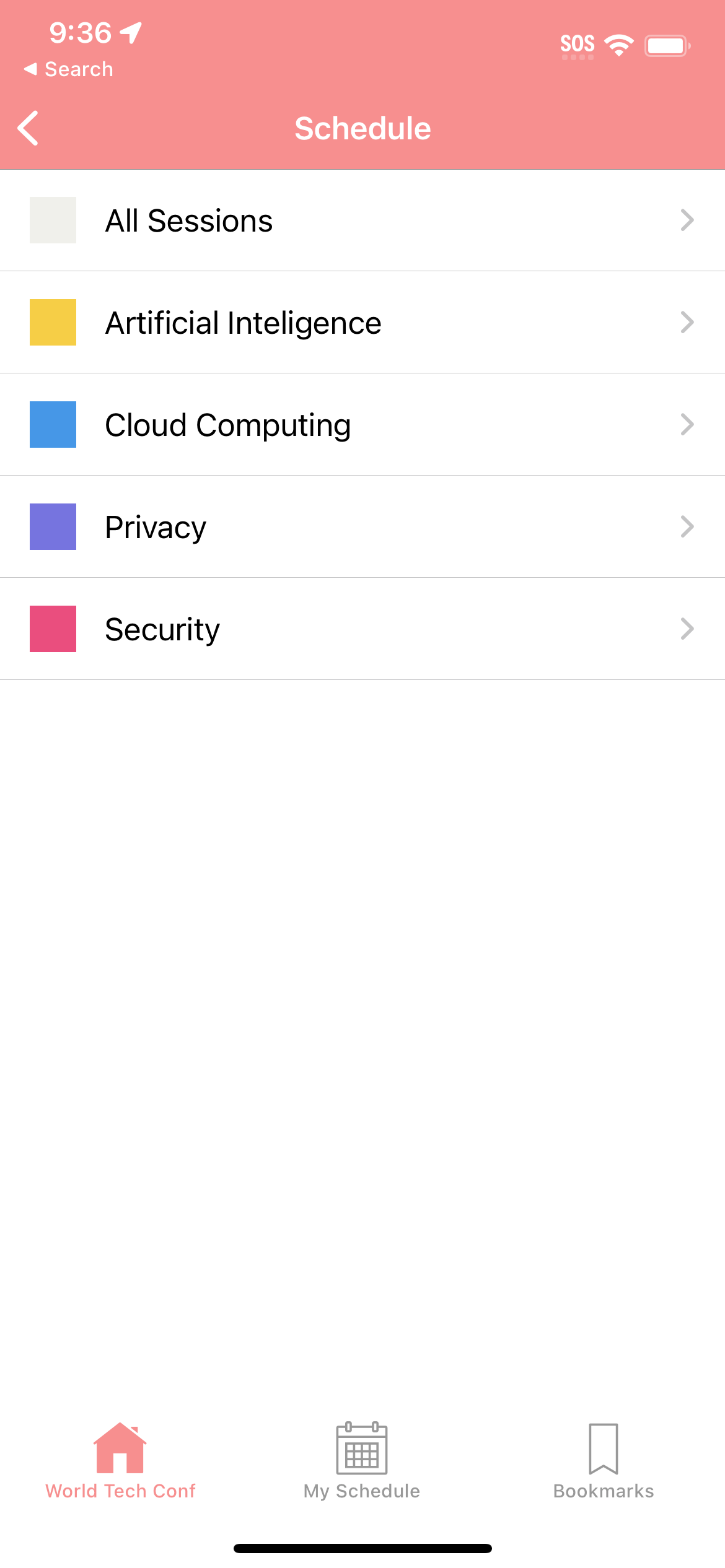Switch to the World Tech Conf tab
Screen dimensions: 725x1568
[120, 1461]
